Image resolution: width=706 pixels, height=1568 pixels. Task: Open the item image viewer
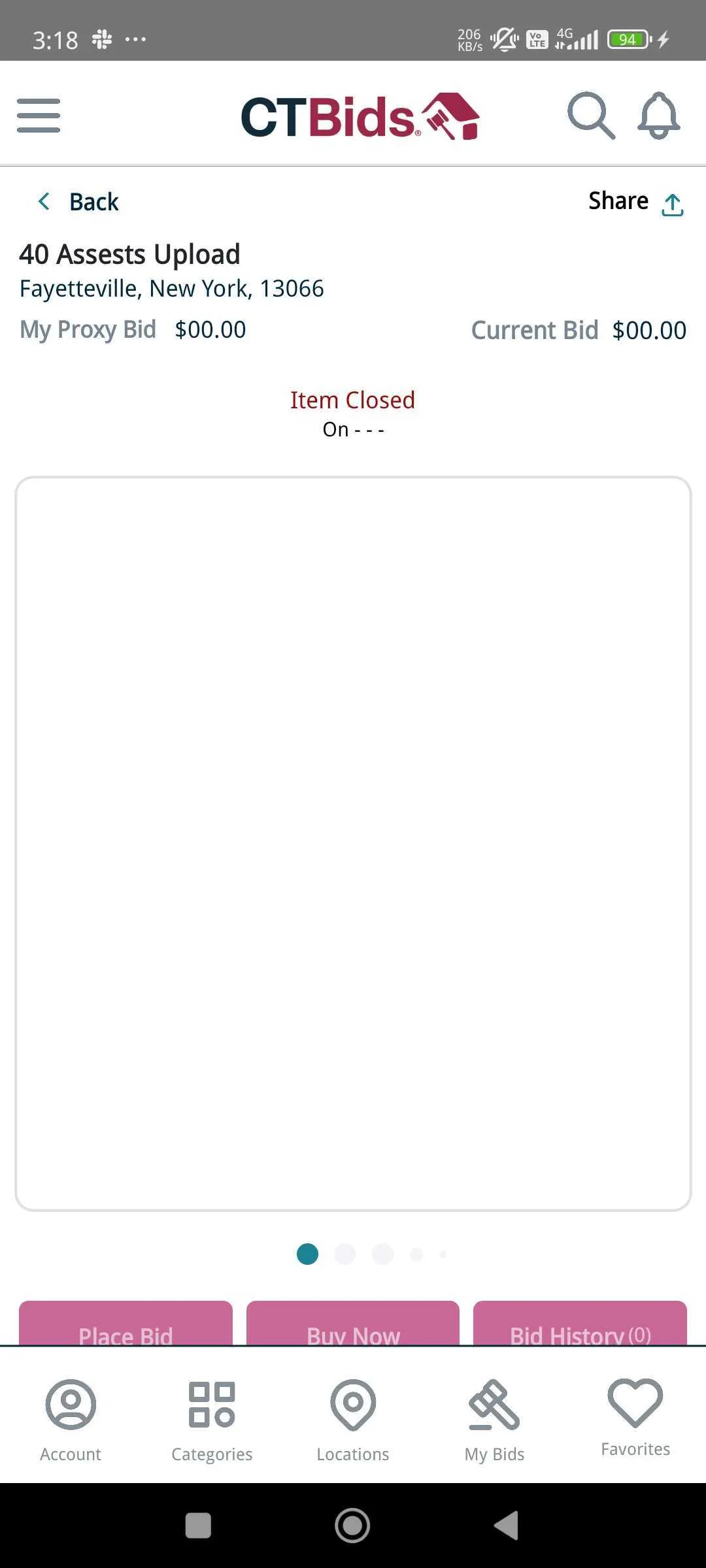(353, 843)
